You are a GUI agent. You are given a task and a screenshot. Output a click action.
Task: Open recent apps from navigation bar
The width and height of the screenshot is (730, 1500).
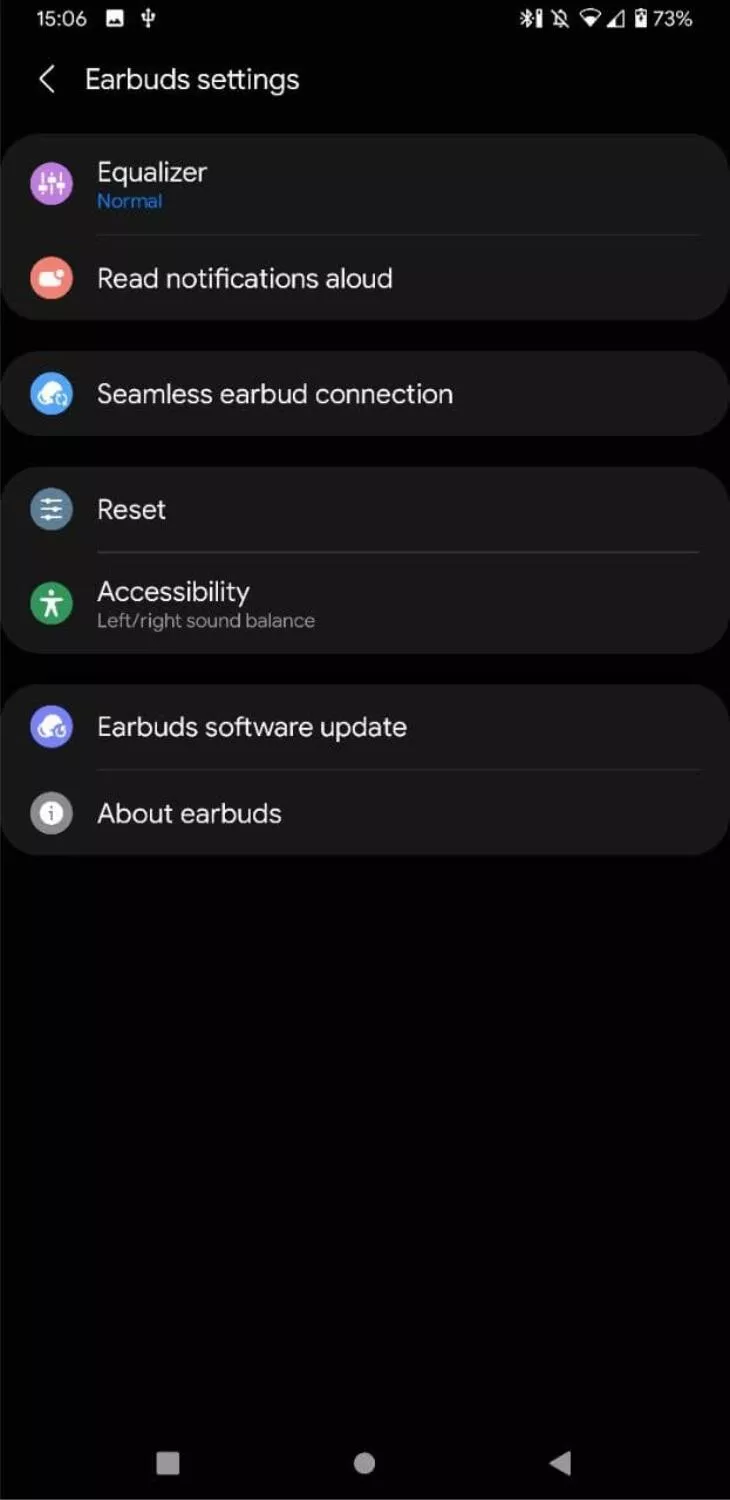(168, 1463)
